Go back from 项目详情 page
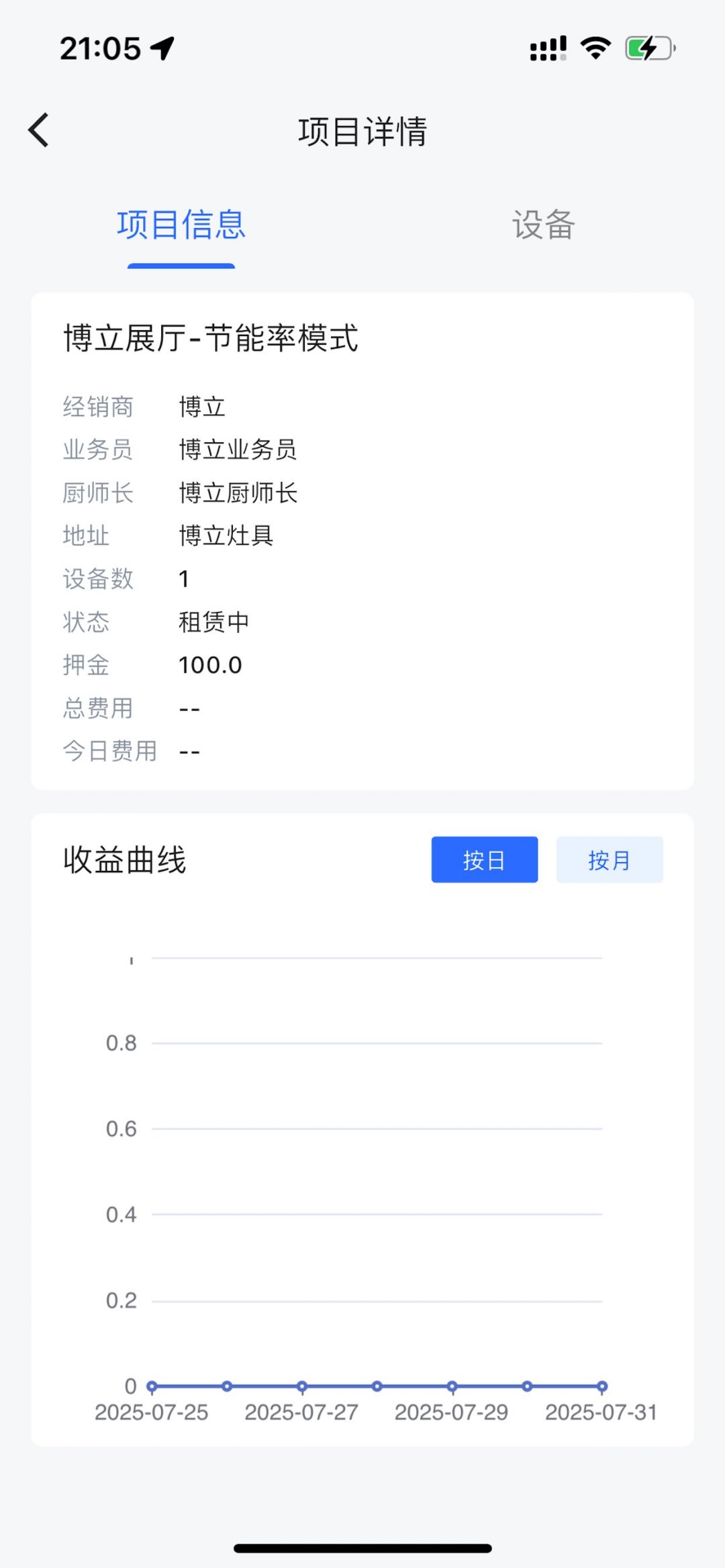725x1568 pixels. (x=40, y=130)
